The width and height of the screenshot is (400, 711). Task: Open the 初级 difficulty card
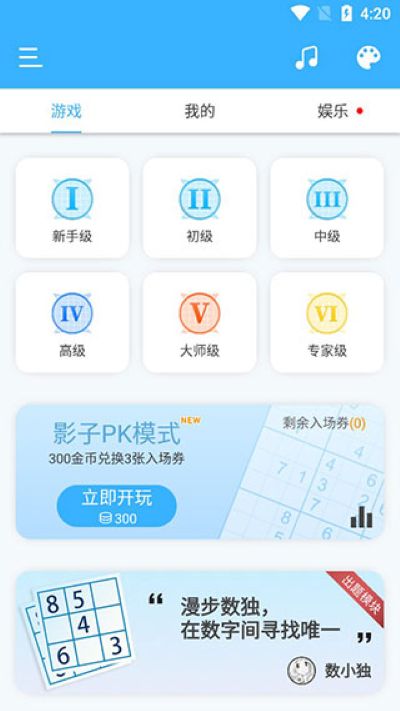click(200, 208)
